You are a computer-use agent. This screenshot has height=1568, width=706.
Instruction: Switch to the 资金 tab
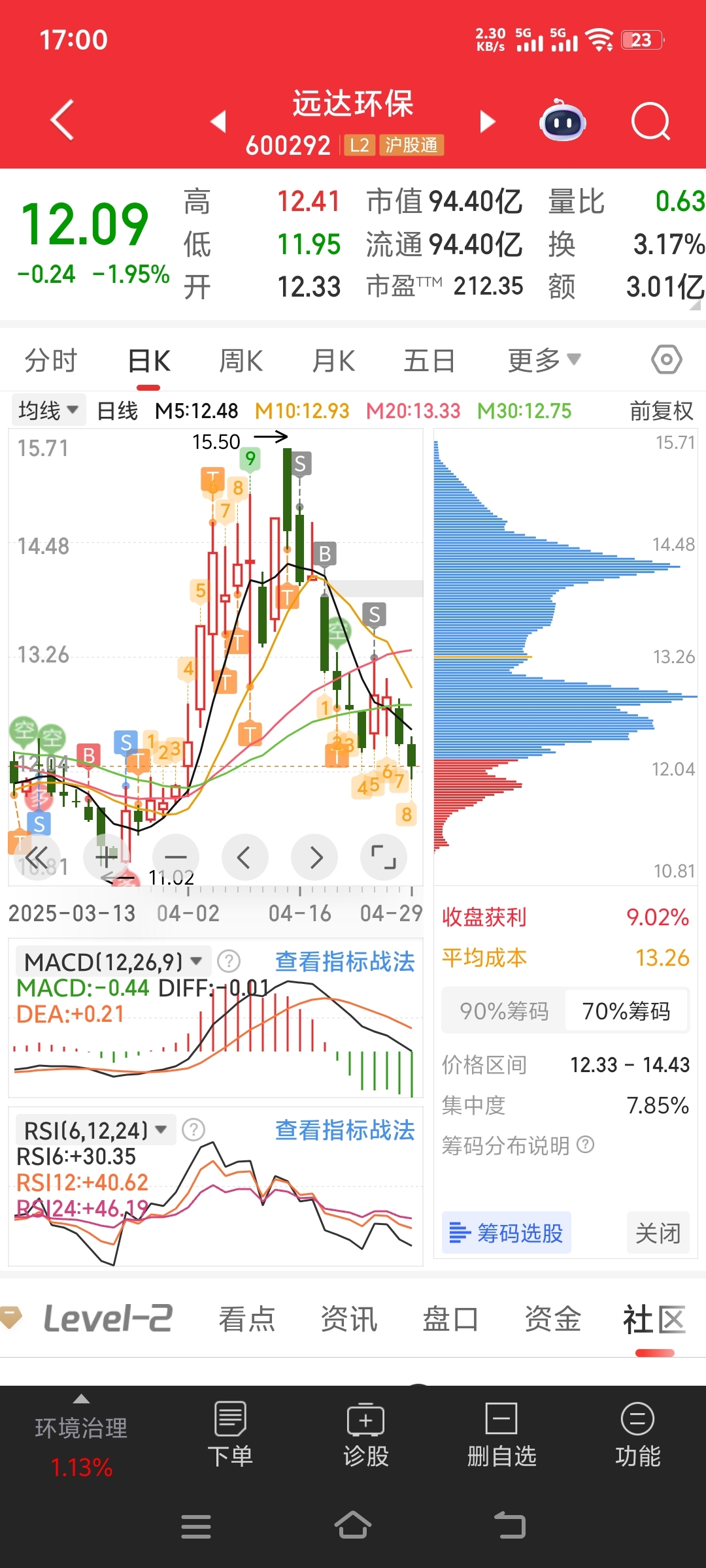pyautogui.click(x=553, y=1319)
